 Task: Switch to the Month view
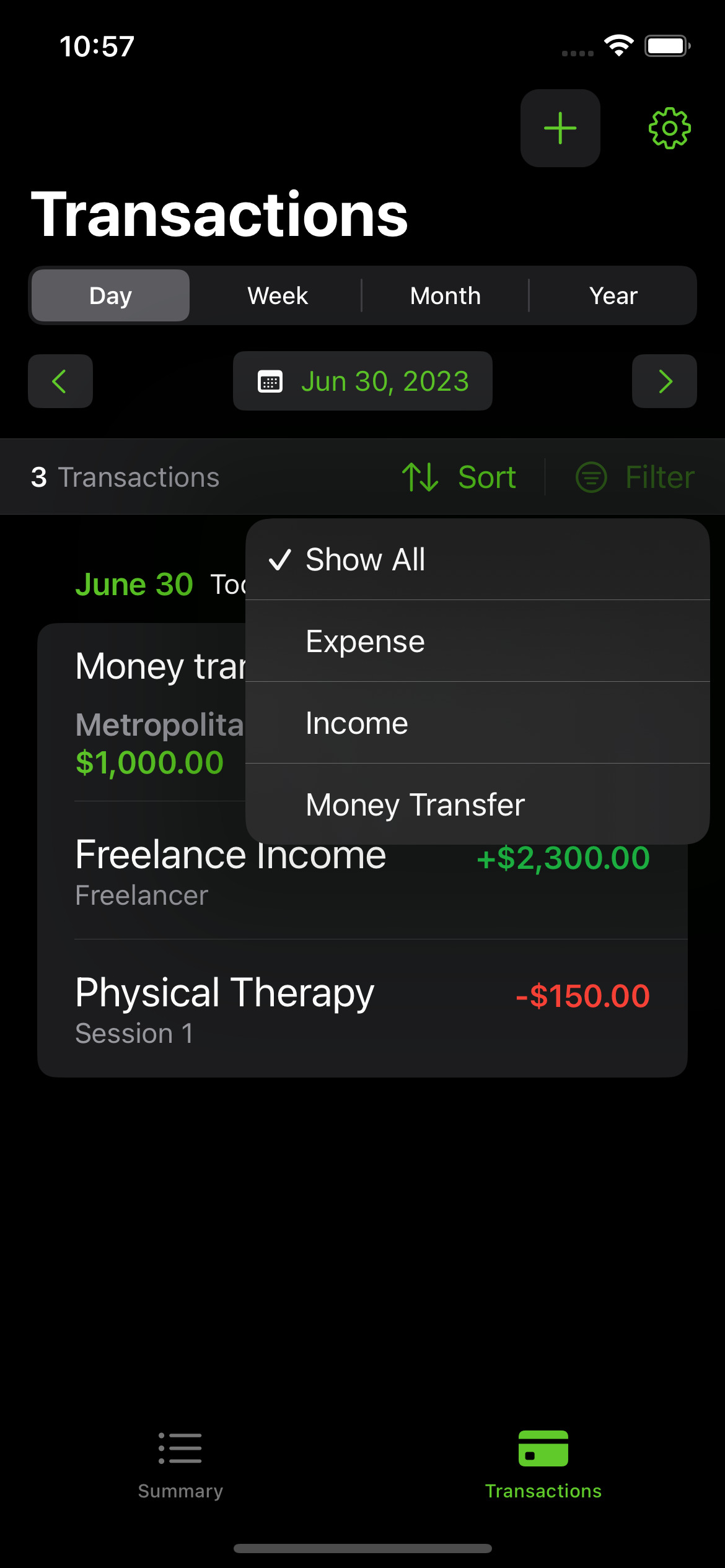coord(446,295)
